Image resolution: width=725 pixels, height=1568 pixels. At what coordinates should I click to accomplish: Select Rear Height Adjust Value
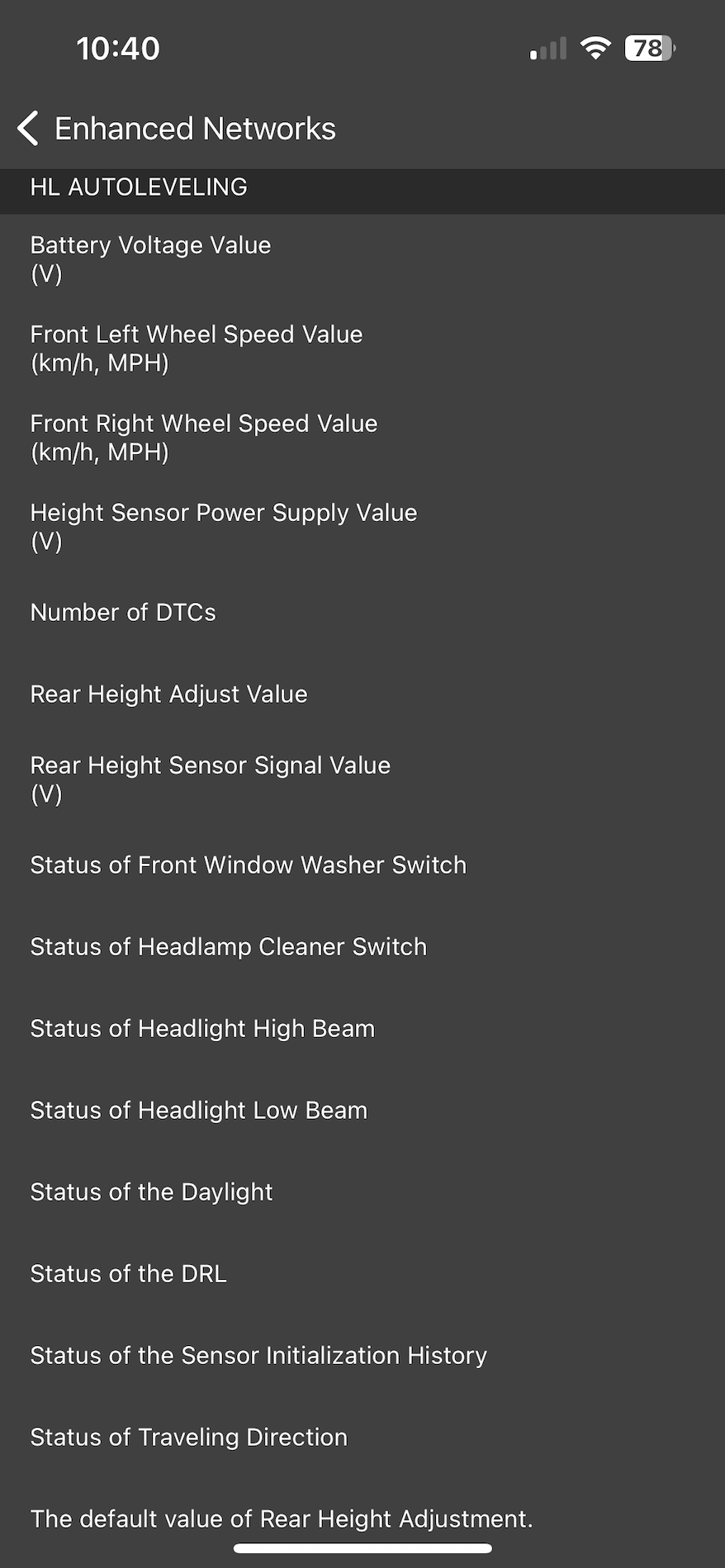tap(362, 694)
